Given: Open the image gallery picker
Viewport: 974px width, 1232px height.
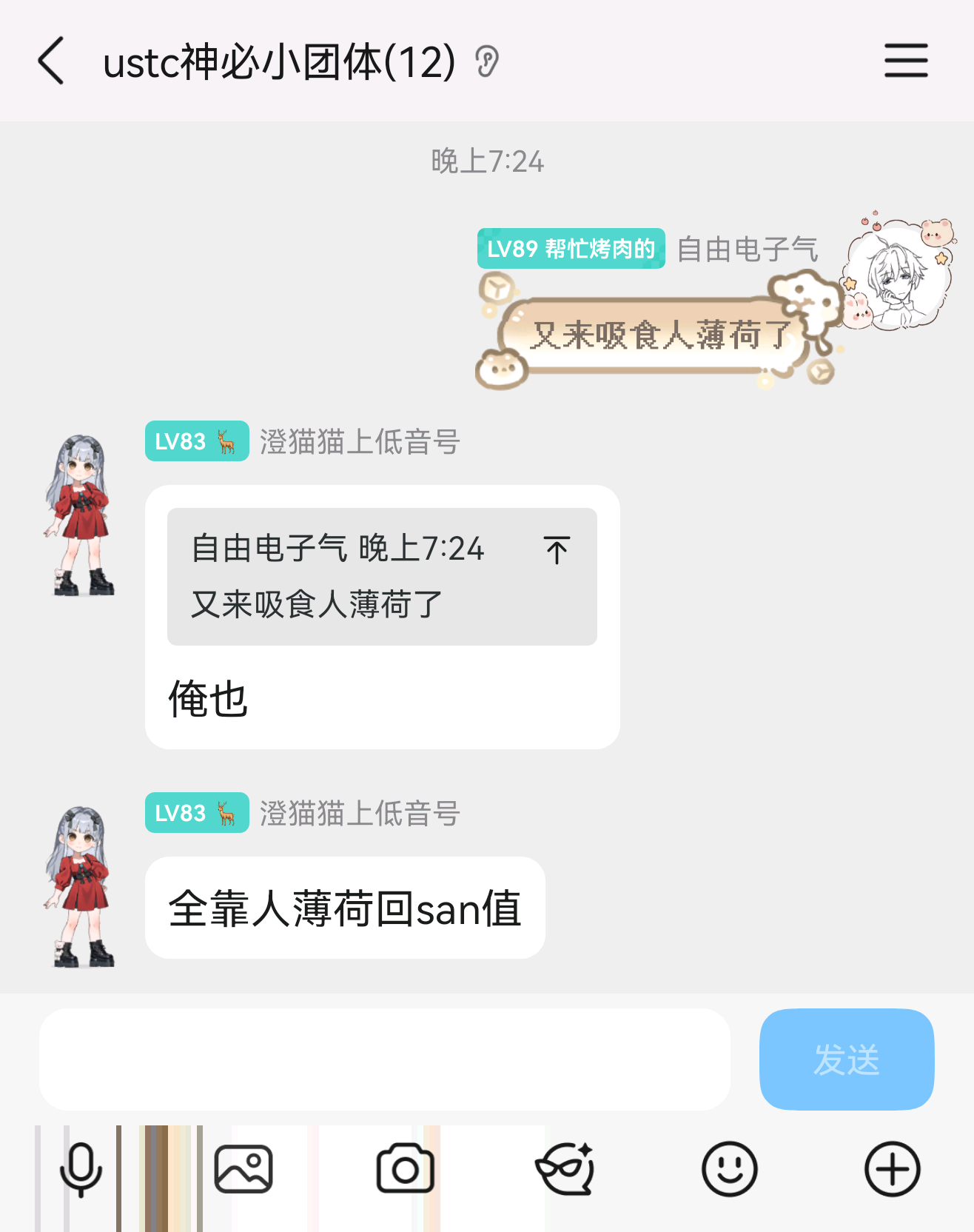Looking at the screenshot, I should tap(243, 1170).
